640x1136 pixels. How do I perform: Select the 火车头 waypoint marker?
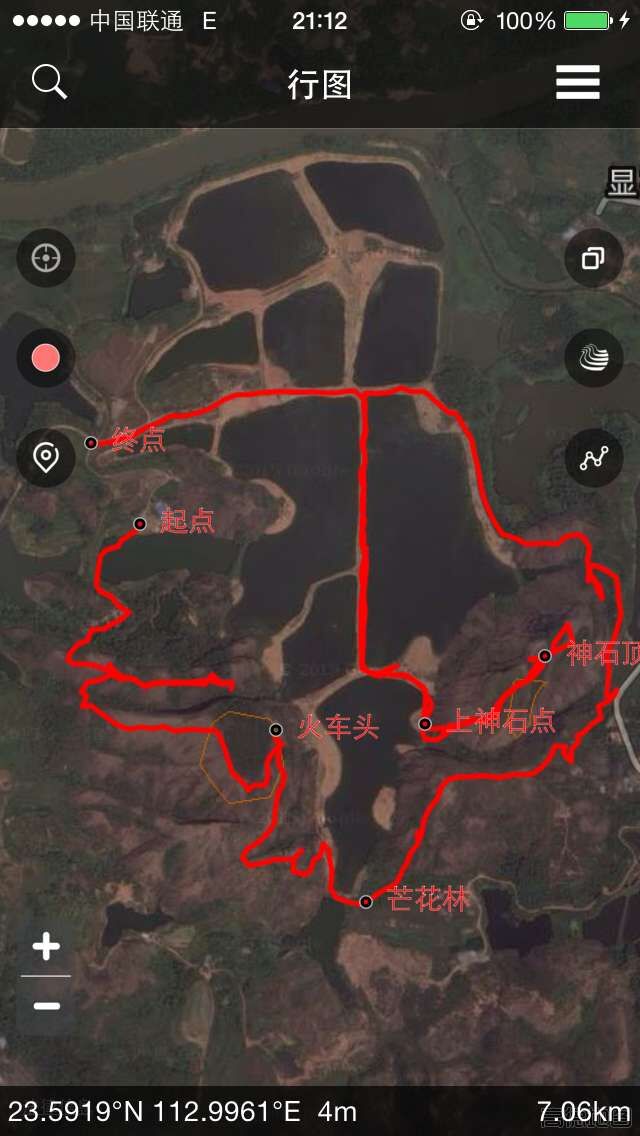(276, 730)
